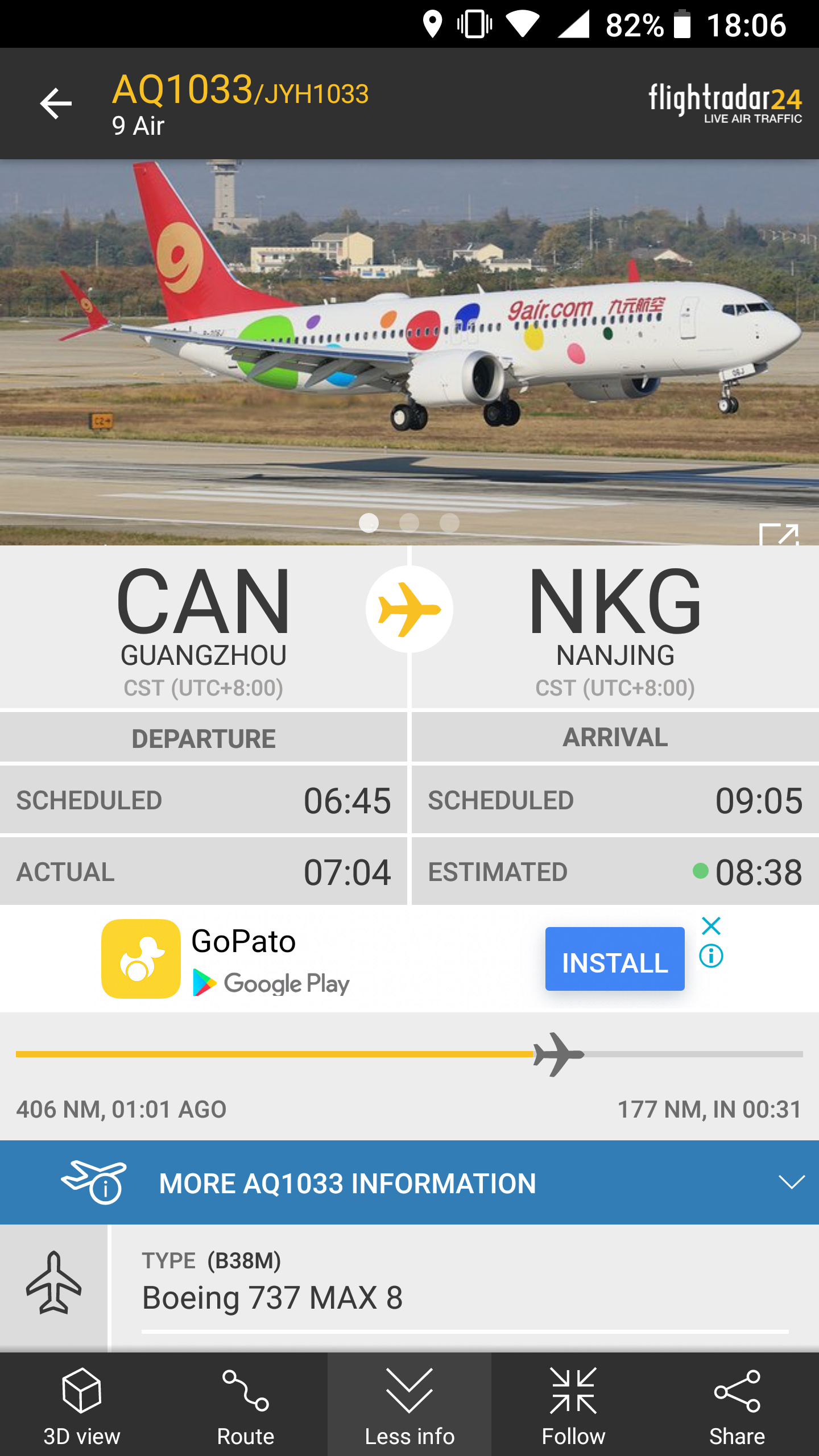This screenshot has height=1456, width=819.
Task: Open 3D view
Action: point(82,1405)
